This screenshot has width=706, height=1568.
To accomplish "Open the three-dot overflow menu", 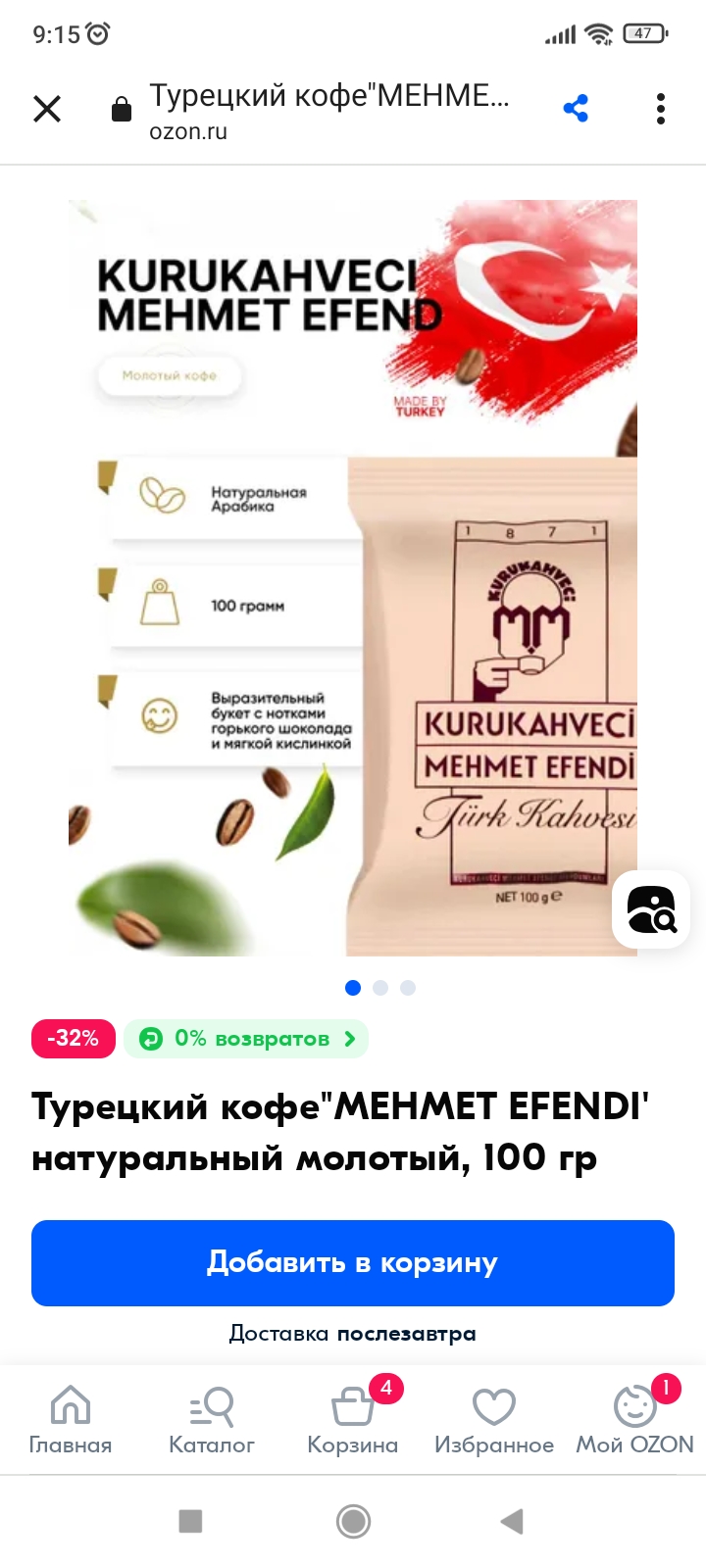I will (661, 109).
